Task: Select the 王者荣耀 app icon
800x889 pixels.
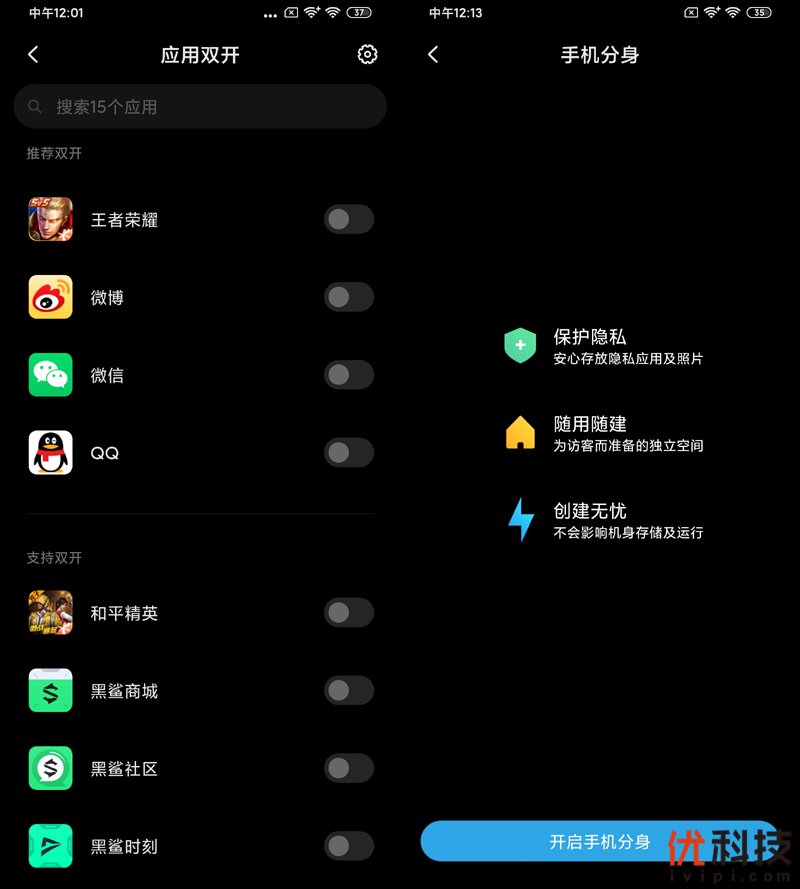Action: (x=50, y=219)
